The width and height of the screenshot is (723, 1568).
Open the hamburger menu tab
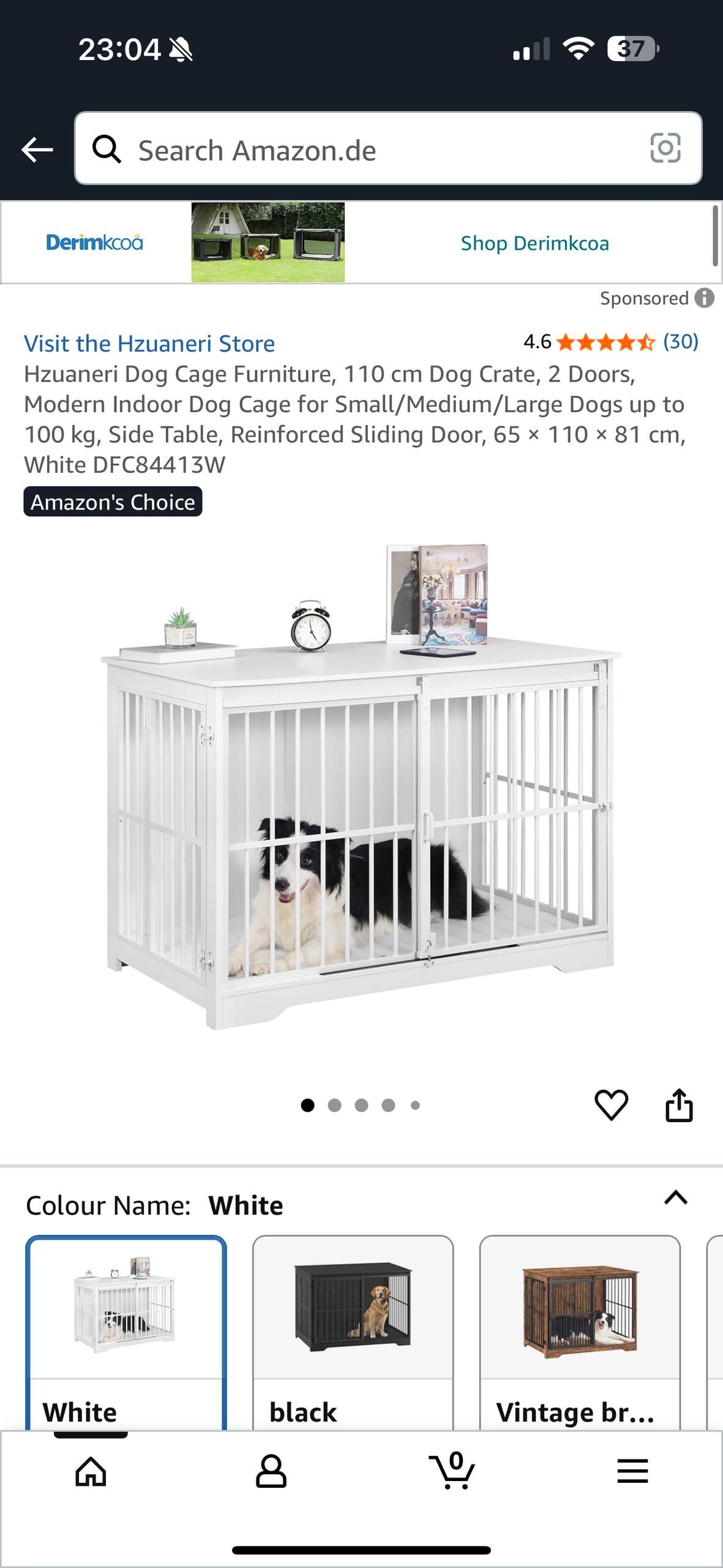(632, 1471)
